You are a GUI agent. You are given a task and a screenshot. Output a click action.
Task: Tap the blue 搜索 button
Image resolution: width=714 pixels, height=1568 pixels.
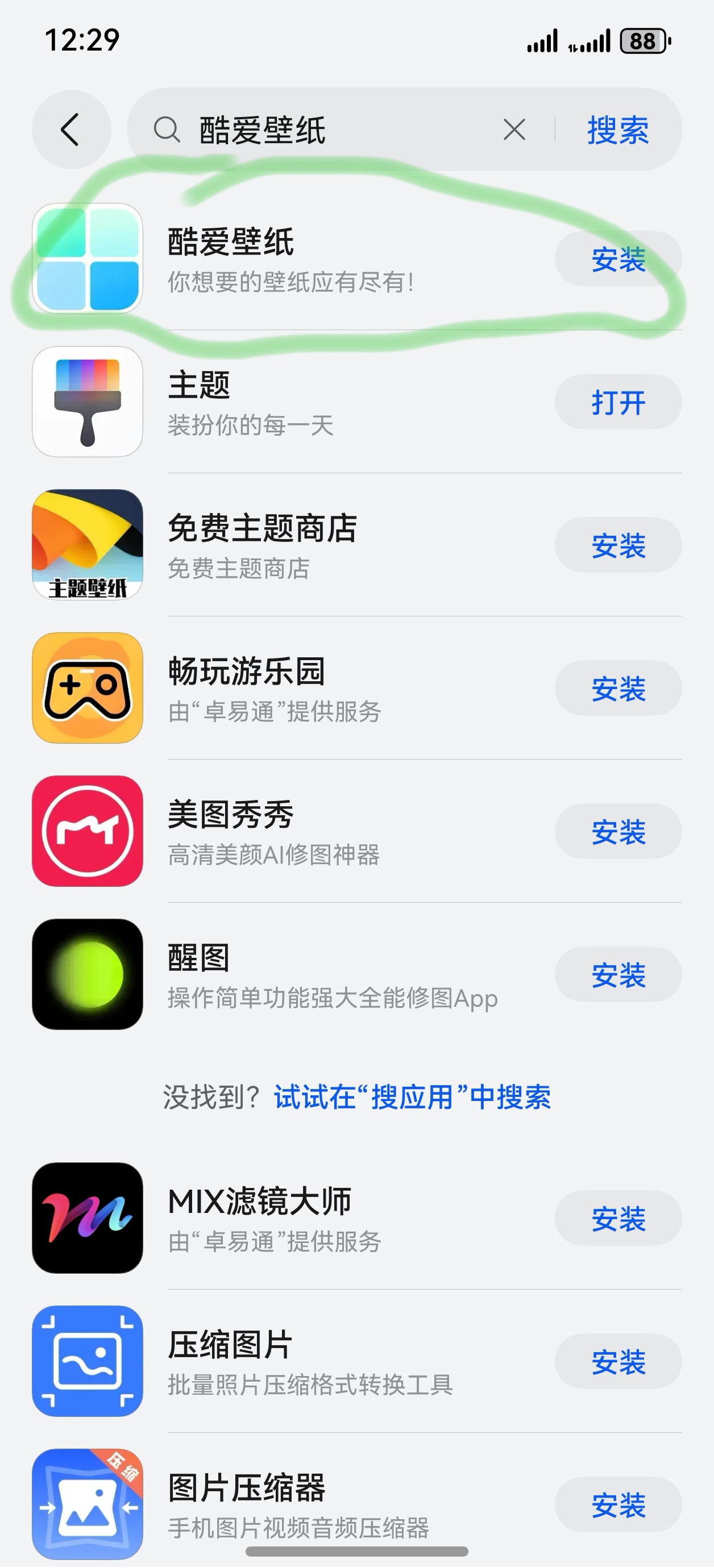pos(618,130)
